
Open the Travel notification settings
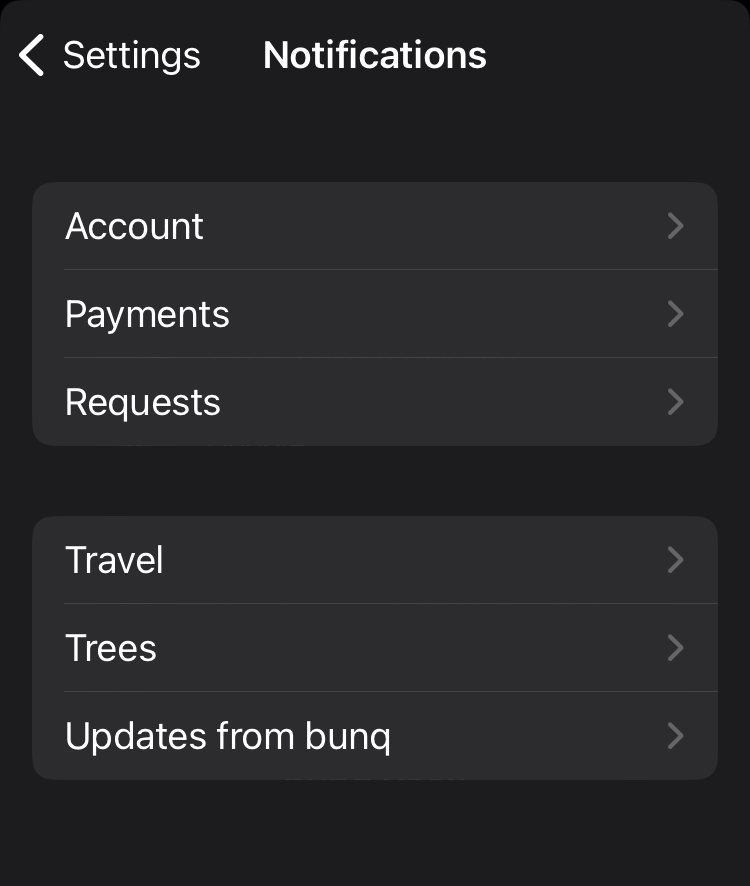click(x=375, y=560)
